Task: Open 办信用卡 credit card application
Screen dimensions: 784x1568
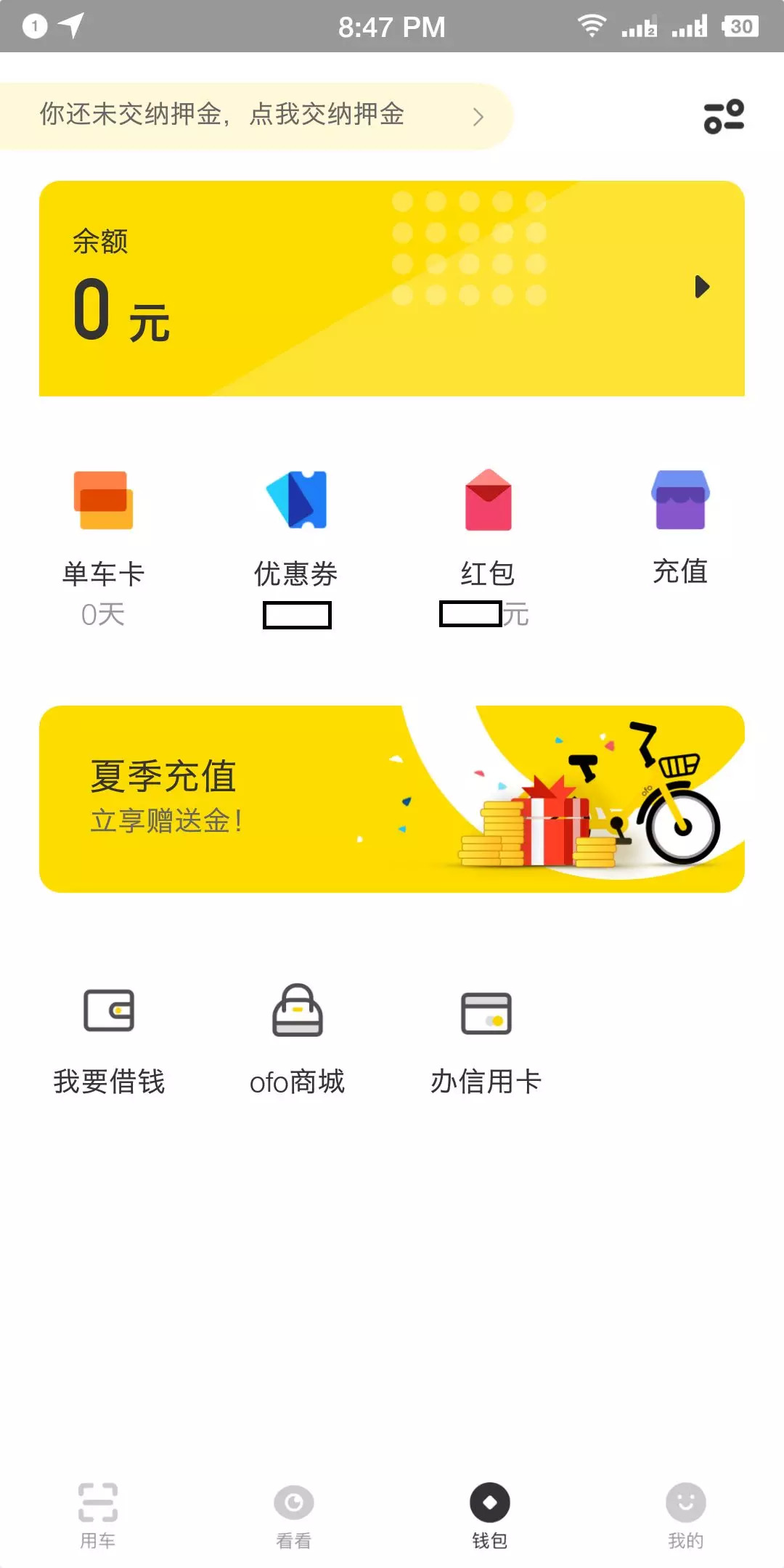Action: (x=486, y=1038)
